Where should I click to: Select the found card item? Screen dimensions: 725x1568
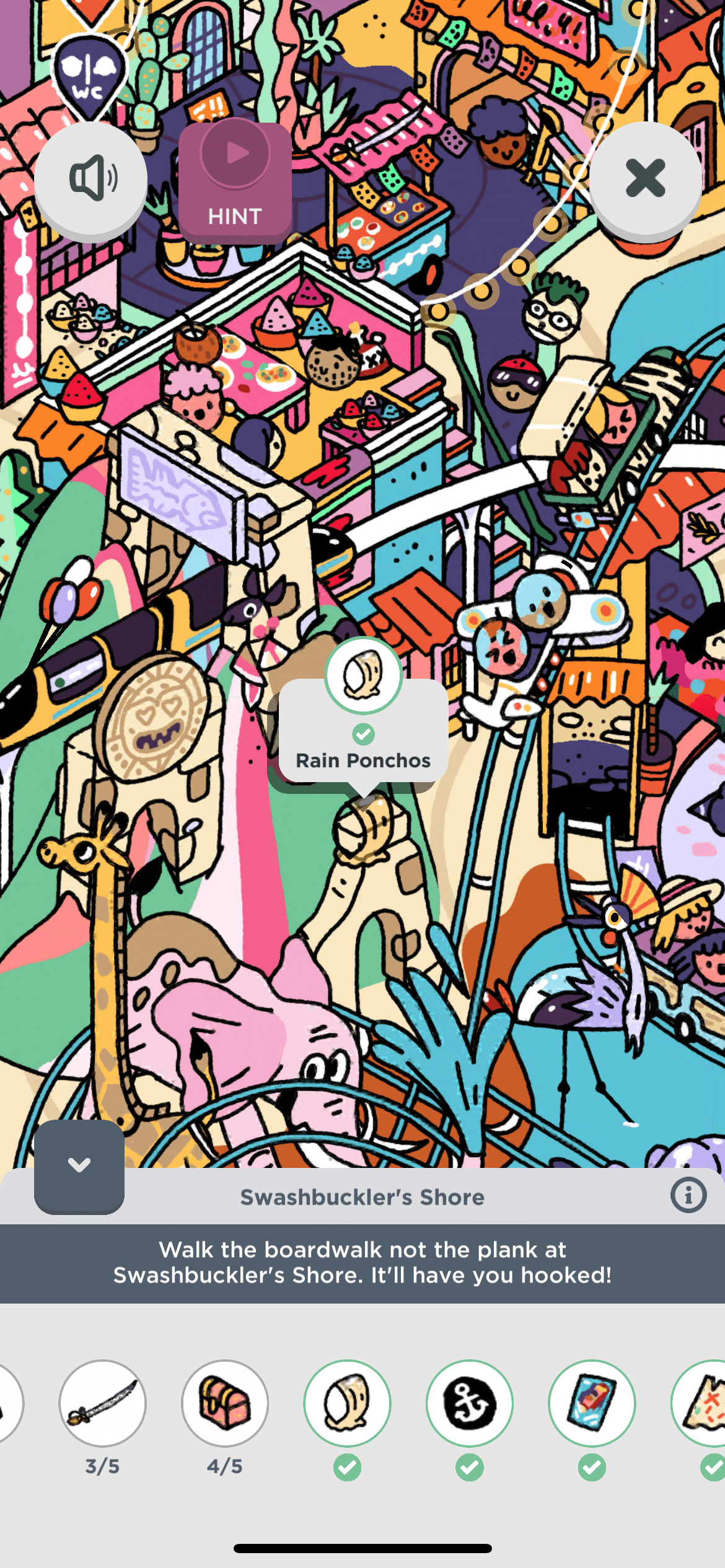point(592,1403)
